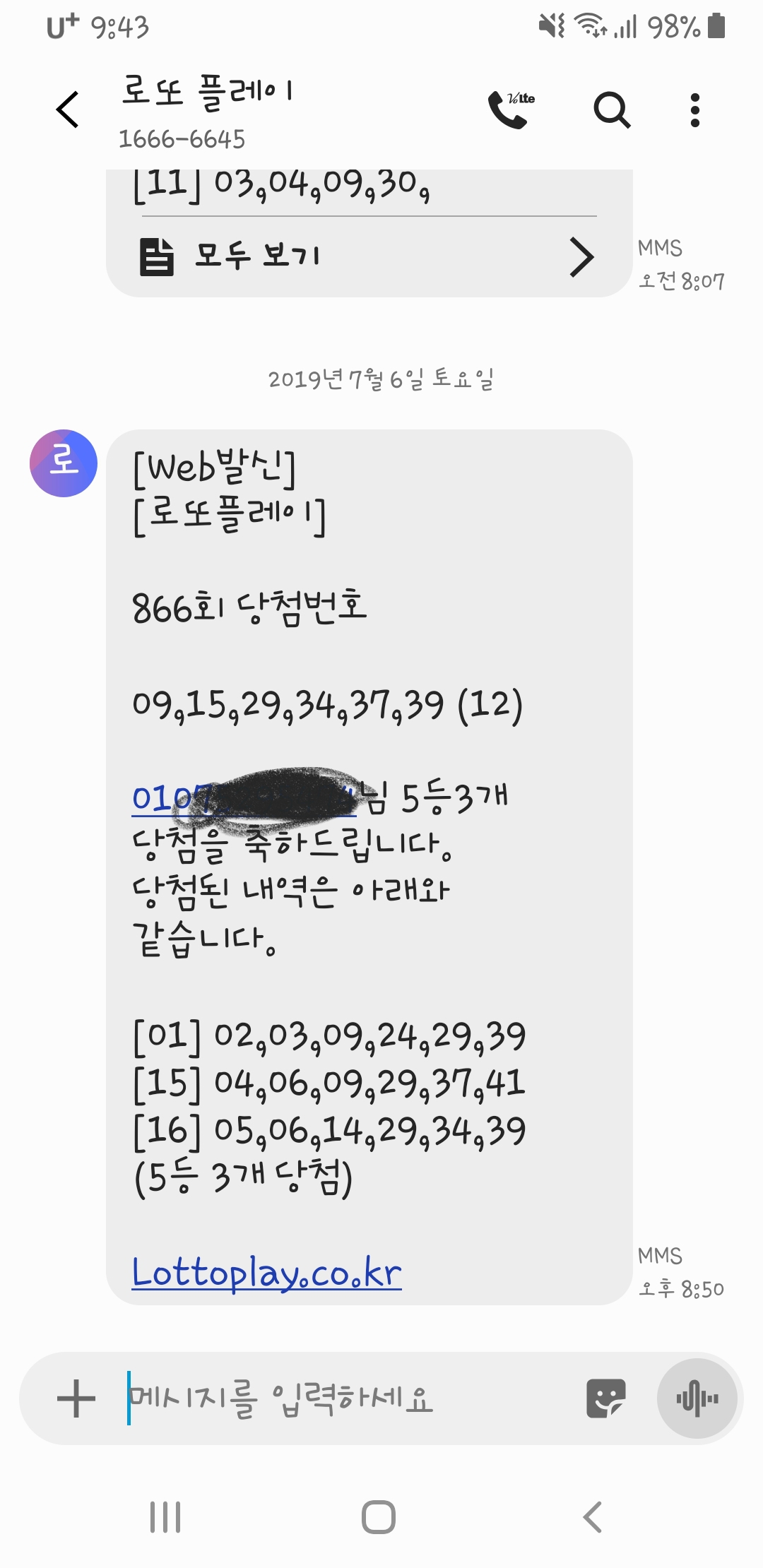Image resolution: width=763 pixels, height=1568 pixels.
Task: Expand the message with 모두 보기
Action: (367, 256)
